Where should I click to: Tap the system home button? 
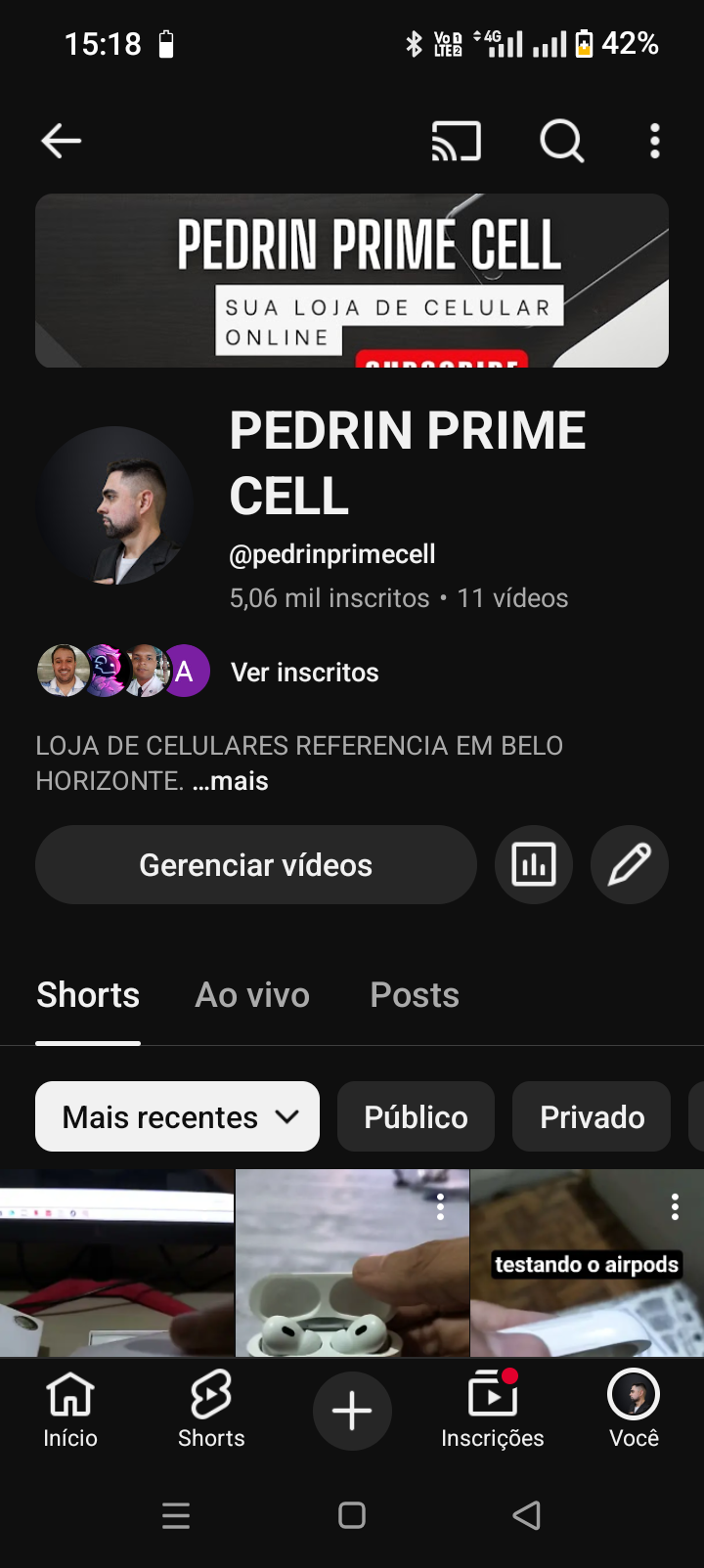click(x=352, y=1515)
